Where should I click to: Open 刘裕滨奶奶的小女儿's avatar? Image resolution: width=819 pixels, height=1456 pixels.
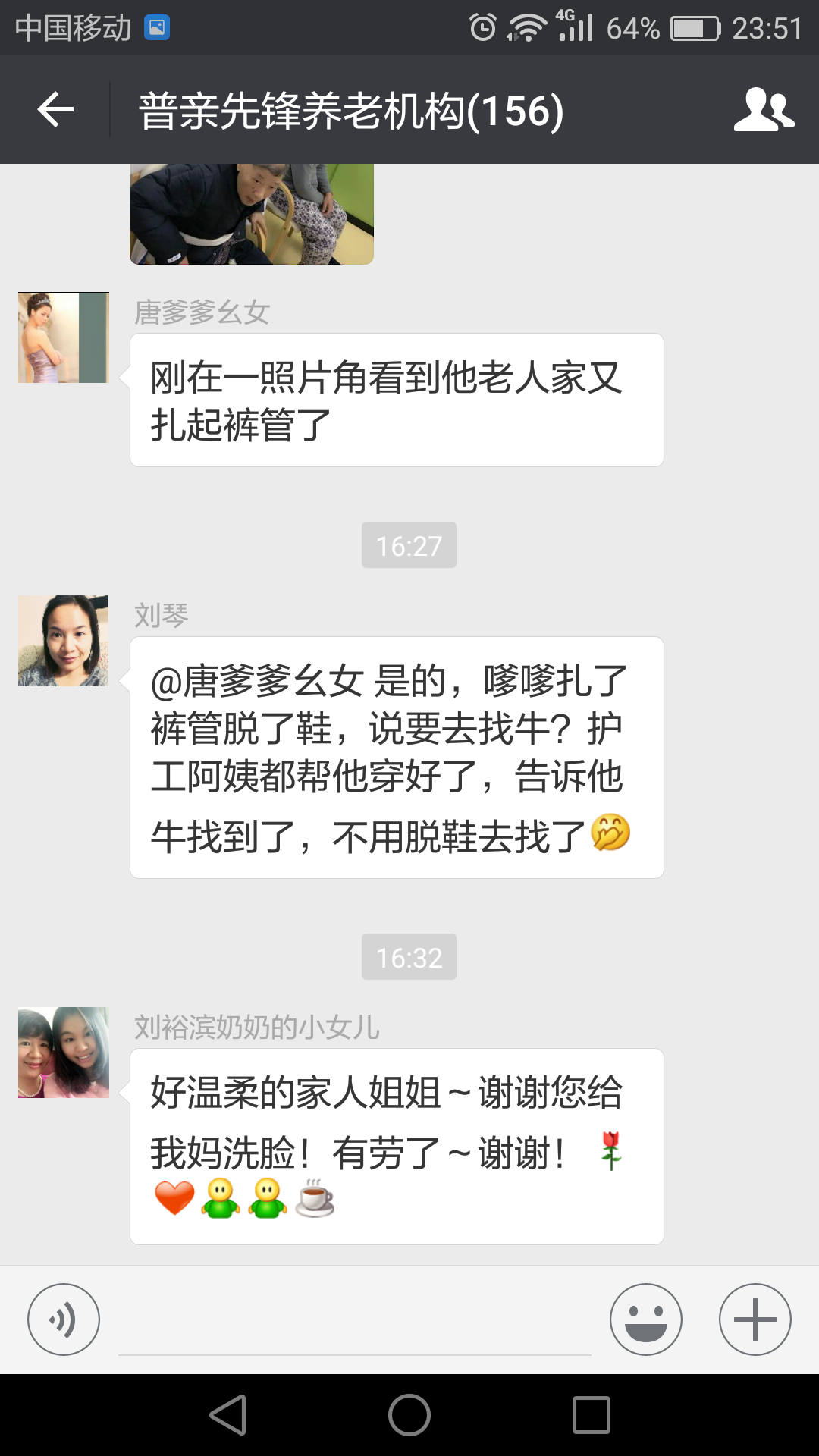(64, 1053)
